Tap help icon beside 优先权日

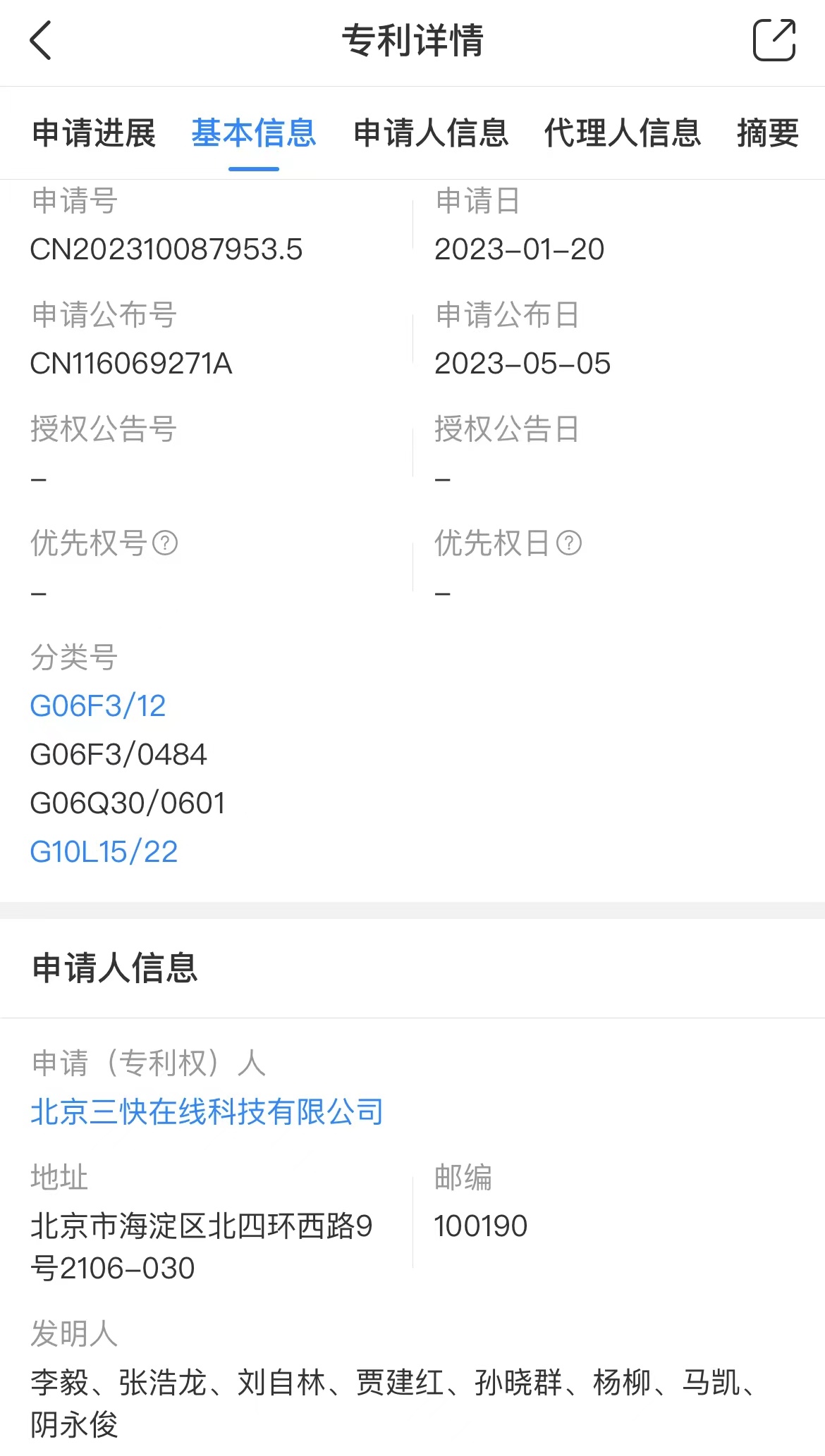(x=569, y=543)
